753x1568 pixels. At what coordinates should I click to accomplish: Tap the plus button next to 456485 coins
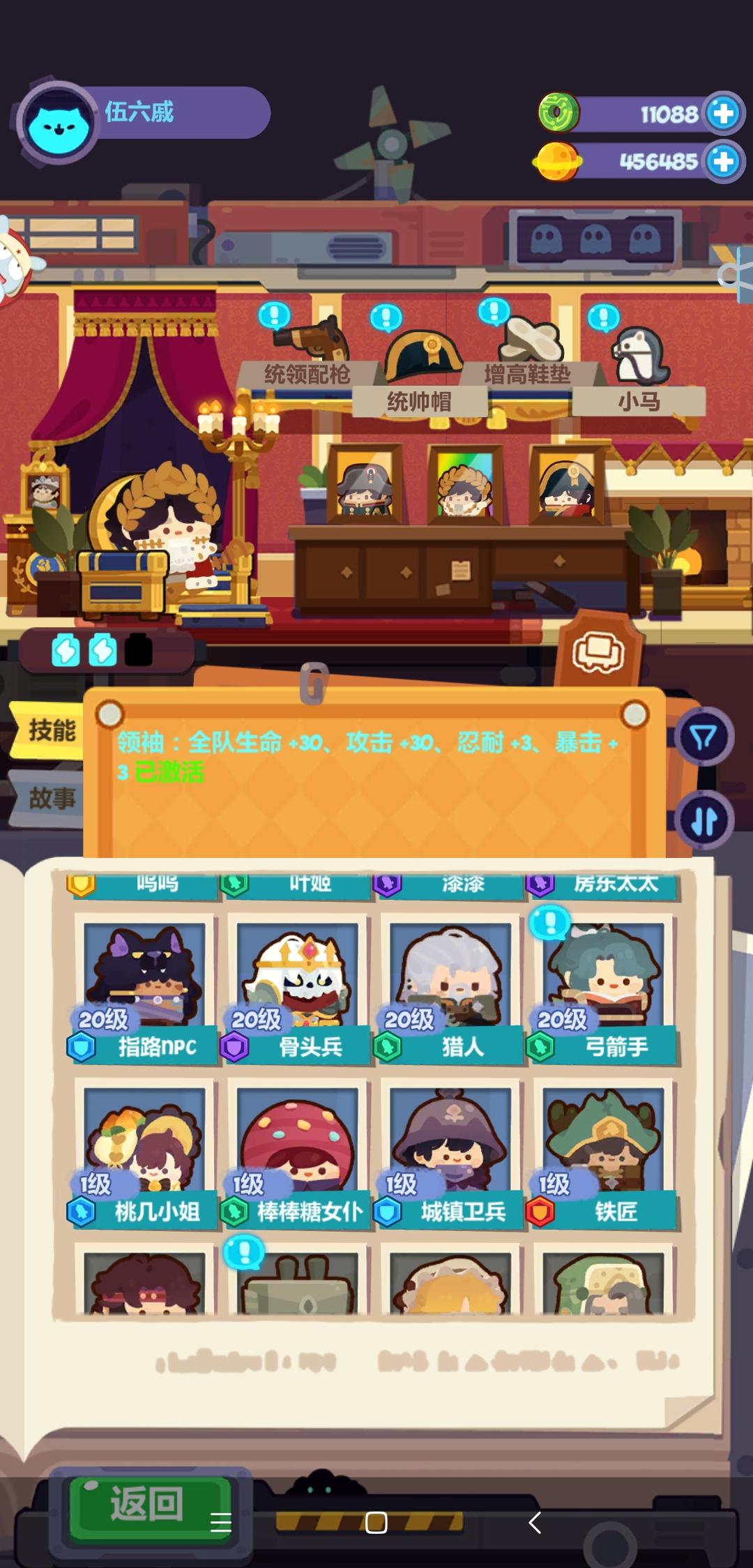(725, 160)
